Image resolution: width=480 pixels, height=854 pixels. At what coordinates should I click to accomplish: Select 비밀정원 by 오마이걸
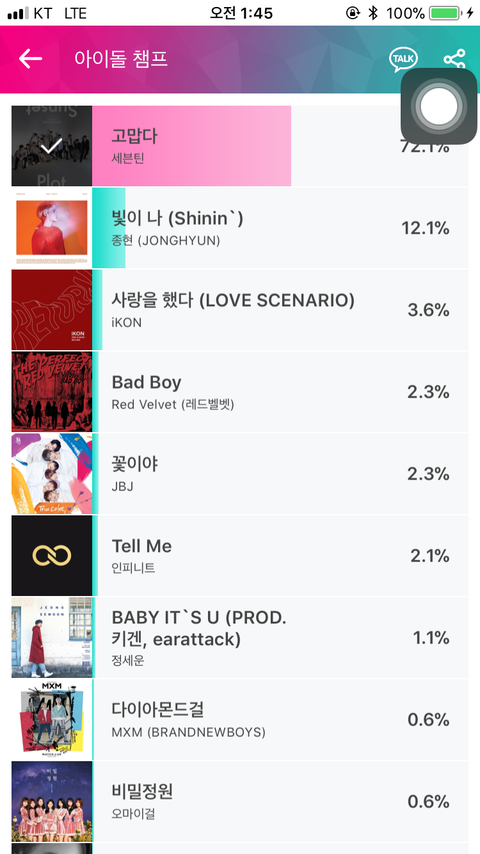click(x=240, y=802)
